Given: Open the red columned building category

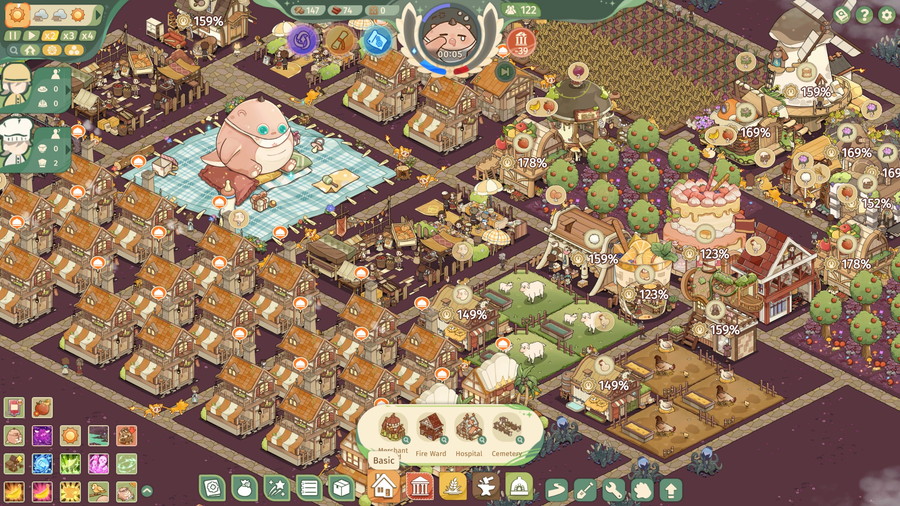Looking at the screenshot, I should (419, 487).
